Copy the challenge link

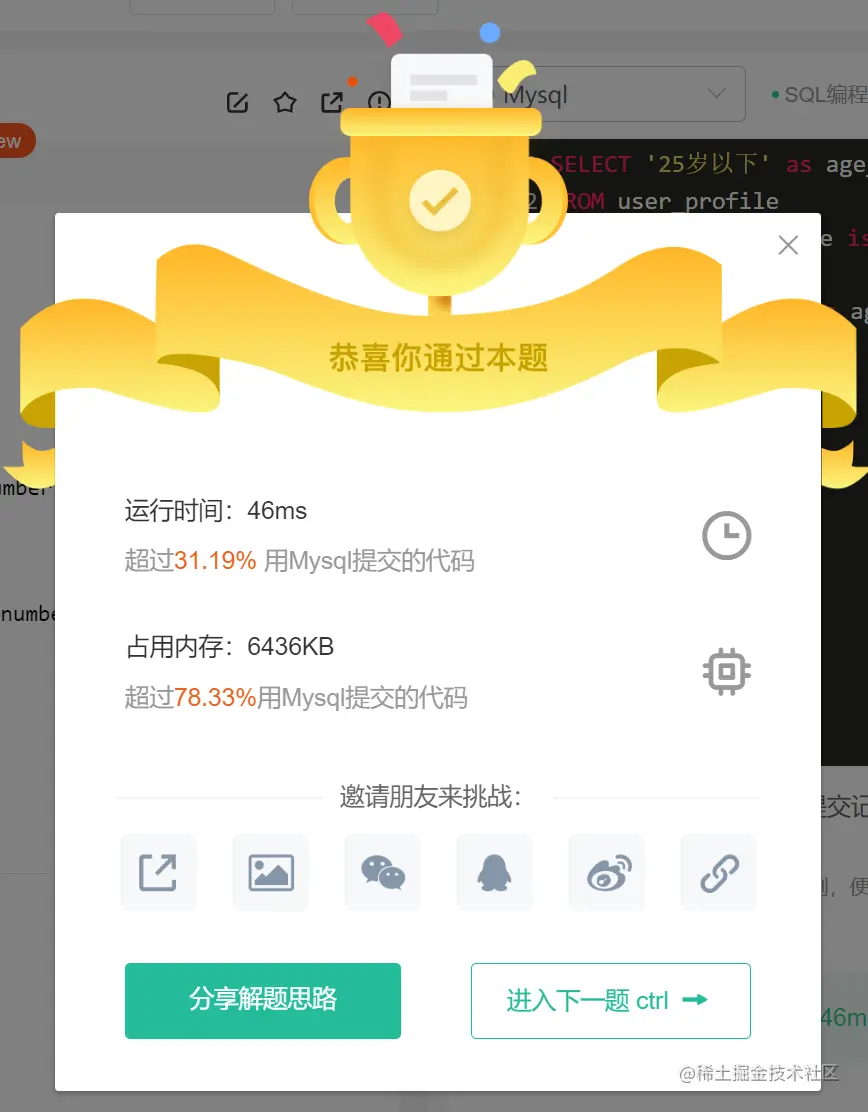(x=719, y=872)
